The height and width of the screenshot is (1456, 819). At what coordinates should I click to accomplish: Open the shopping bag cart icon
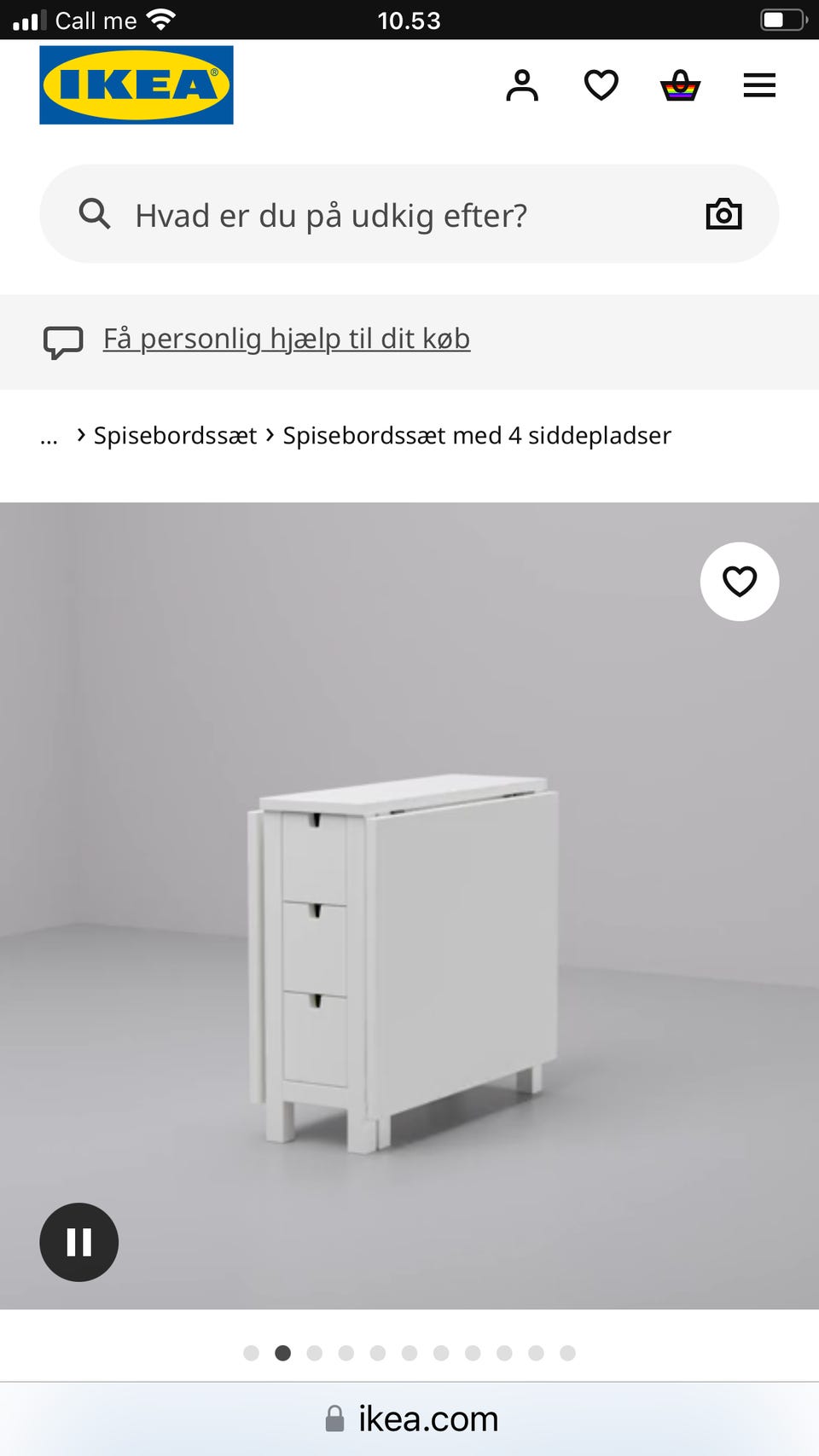point(680,84)
